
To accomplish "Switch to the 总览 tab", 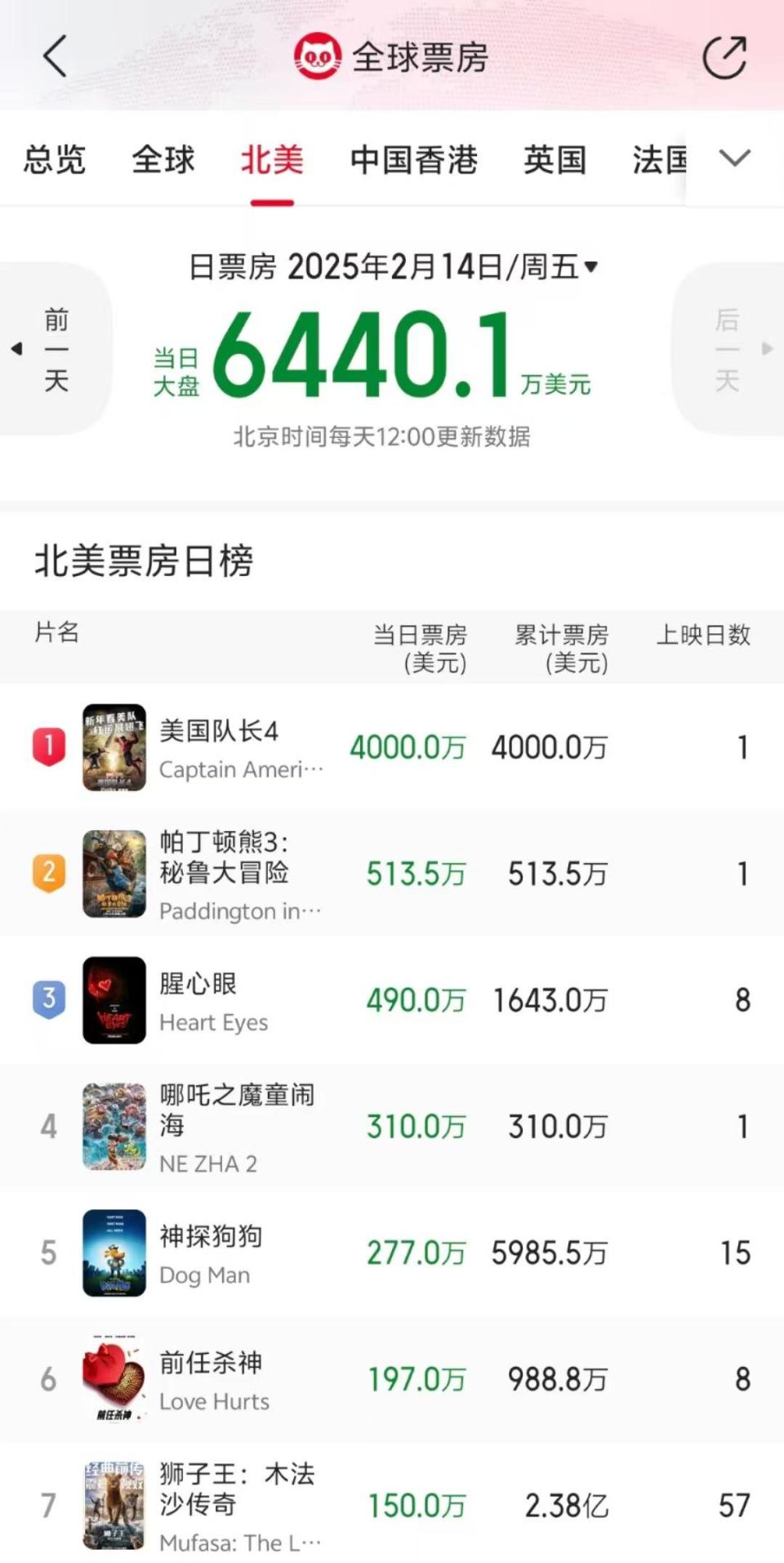I will coord(55,159).
